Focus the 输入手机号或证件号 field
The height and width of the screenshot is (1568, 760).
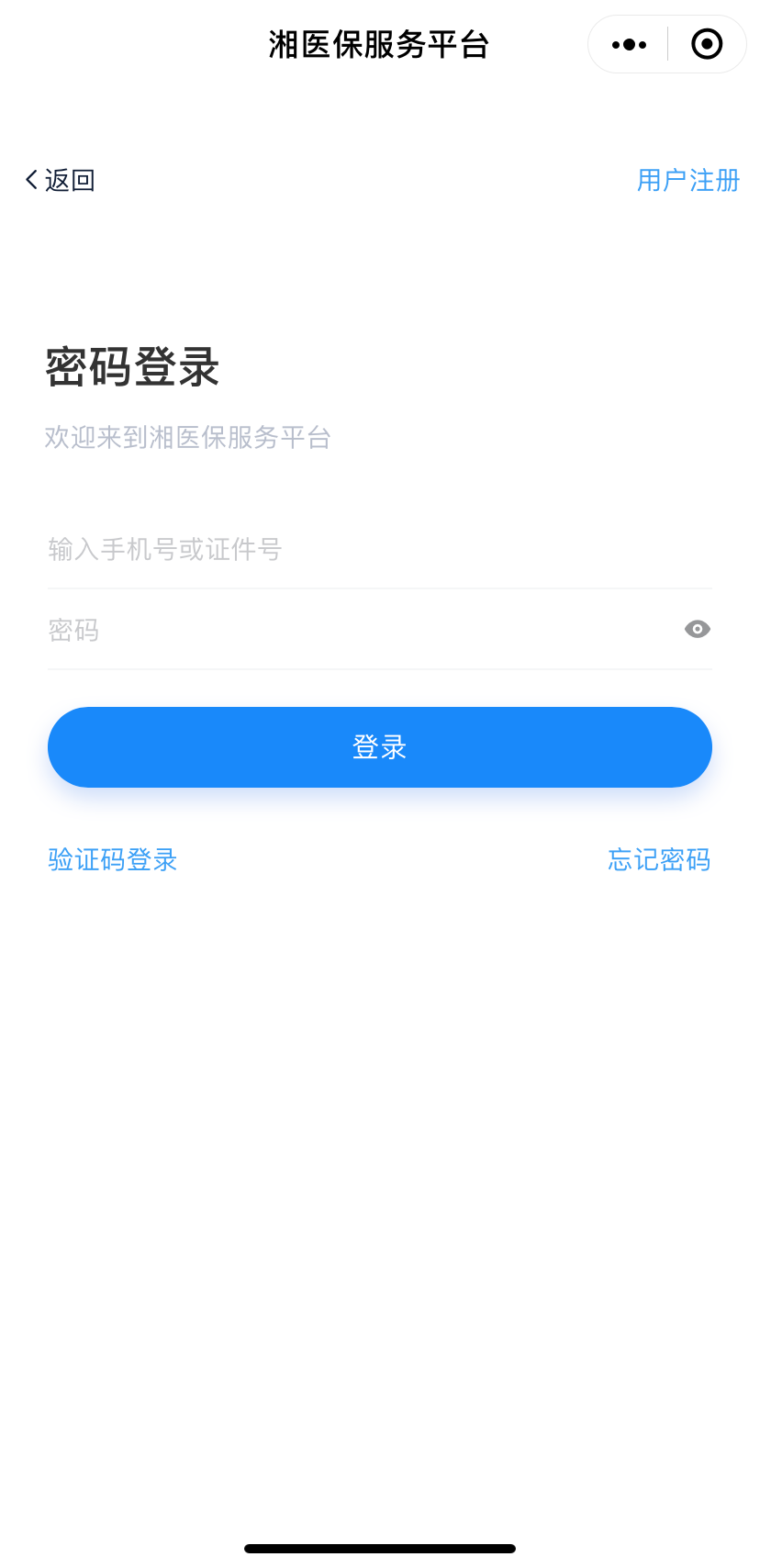pos(380,549)
